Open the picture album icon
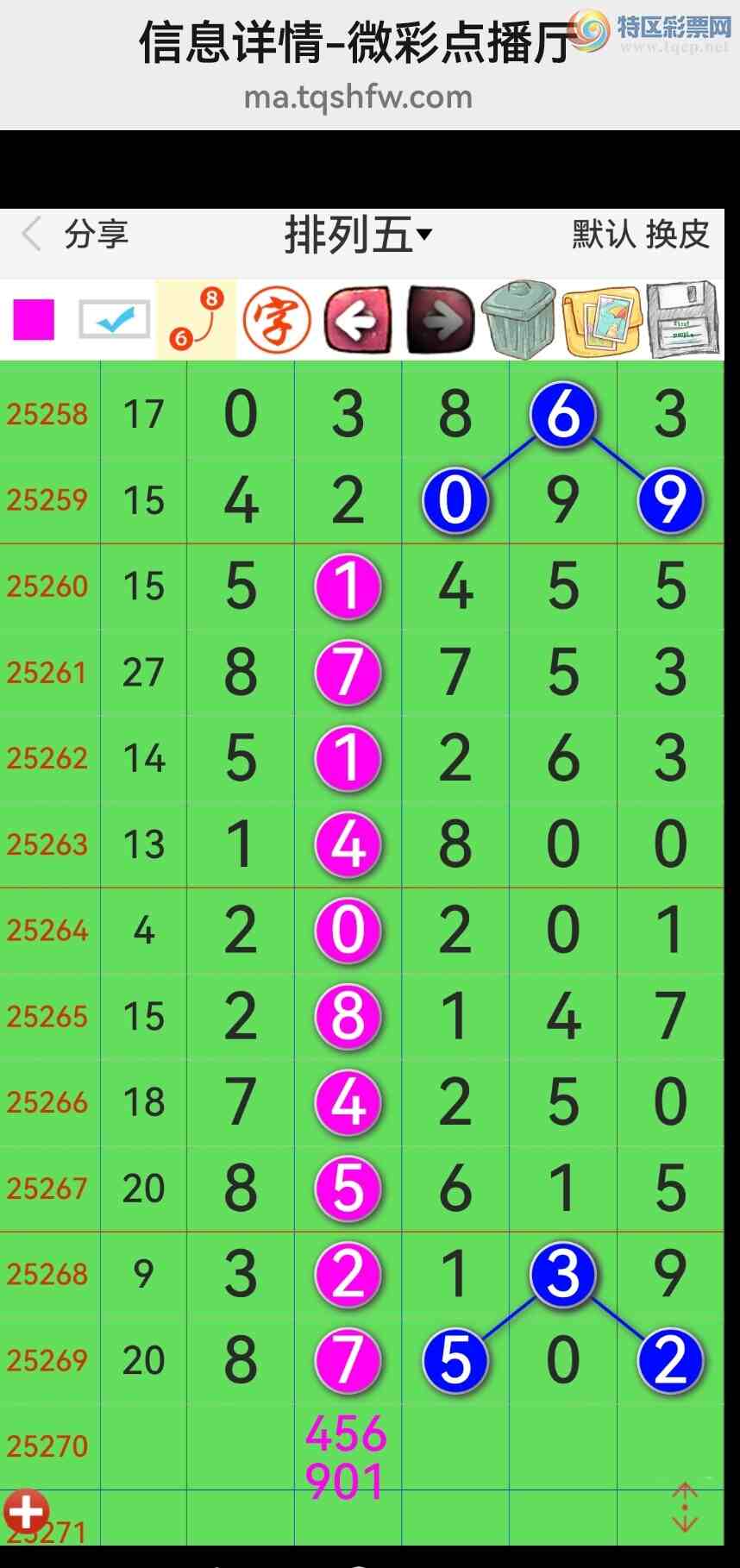740x1568 pixels. [601, 320]
